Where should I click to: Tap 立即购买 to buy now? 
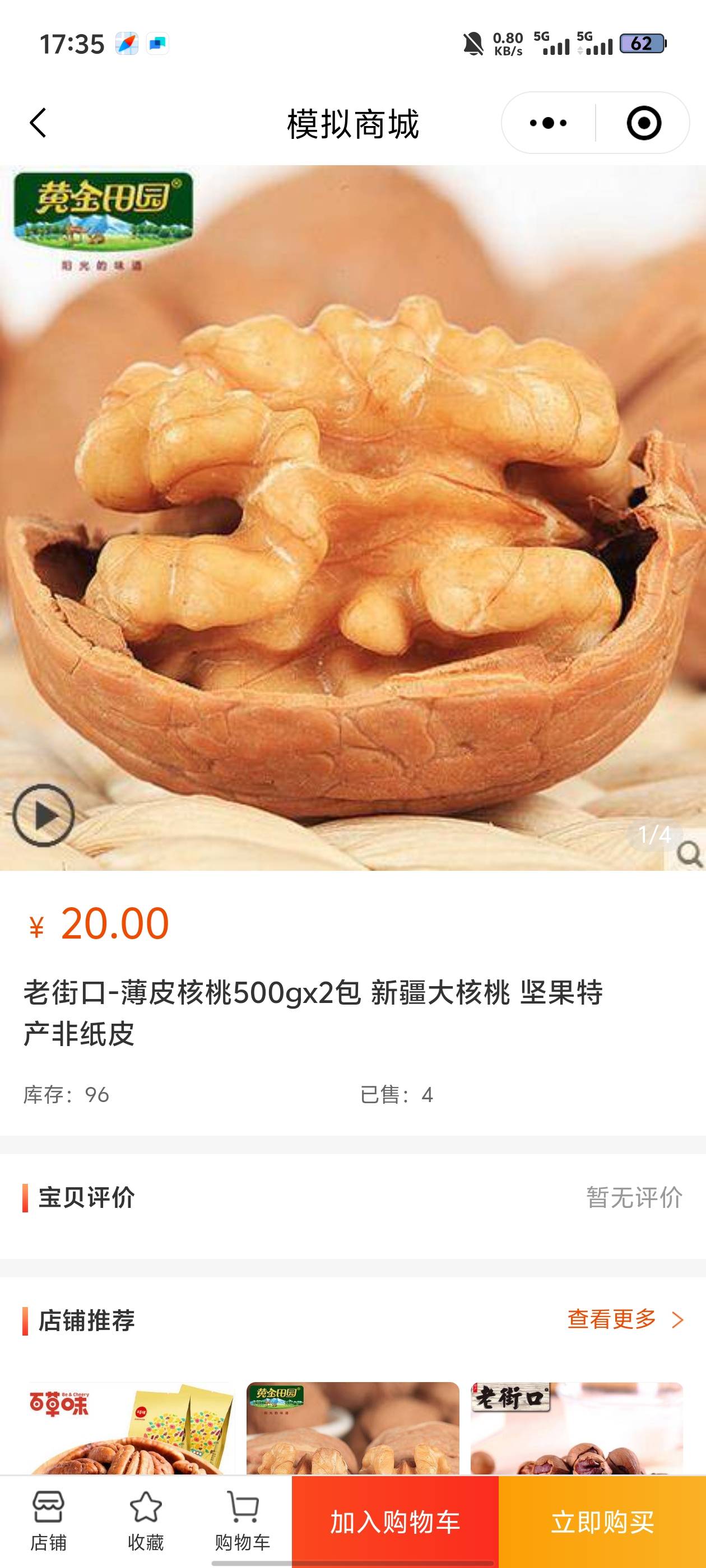click(x=602, y=1522)
